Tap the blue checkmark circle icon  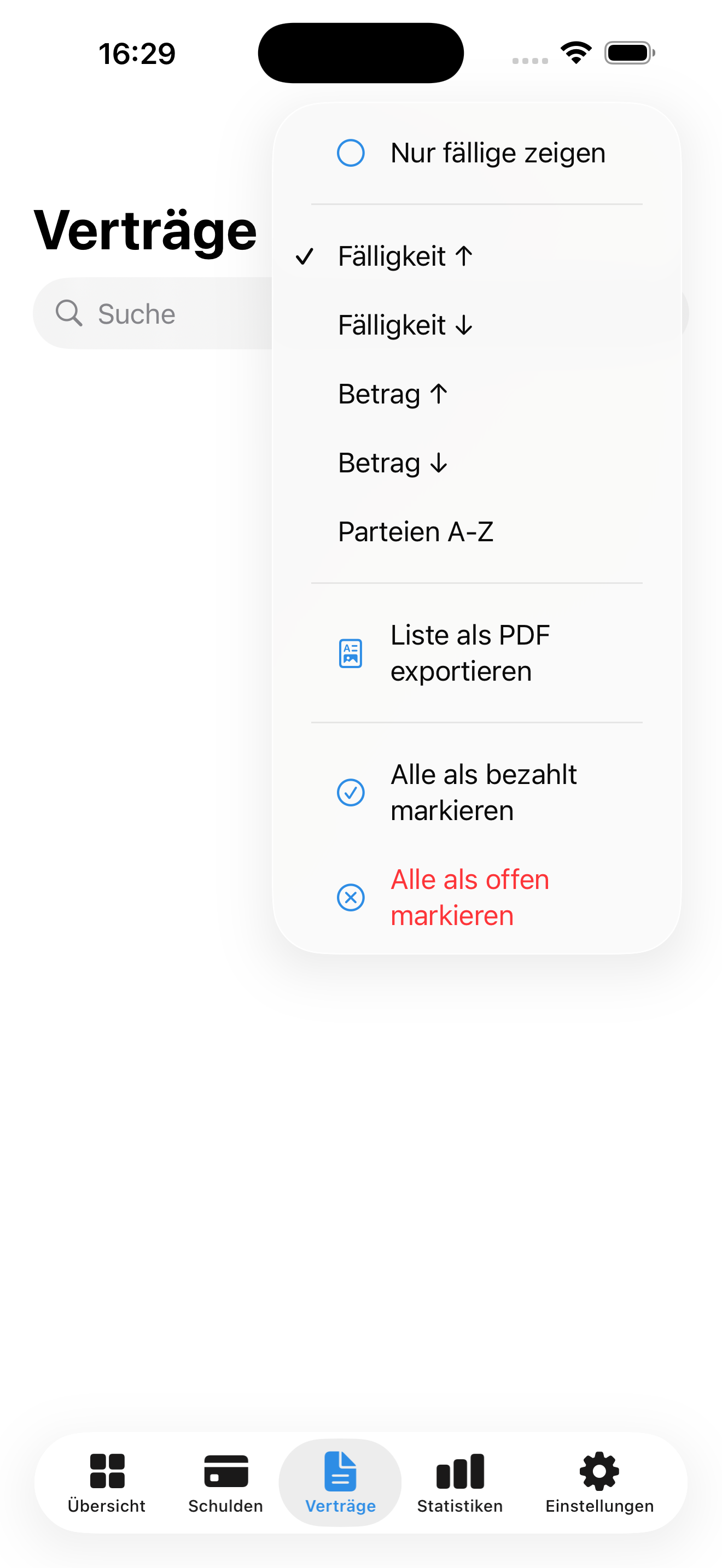tap(351, 792)
